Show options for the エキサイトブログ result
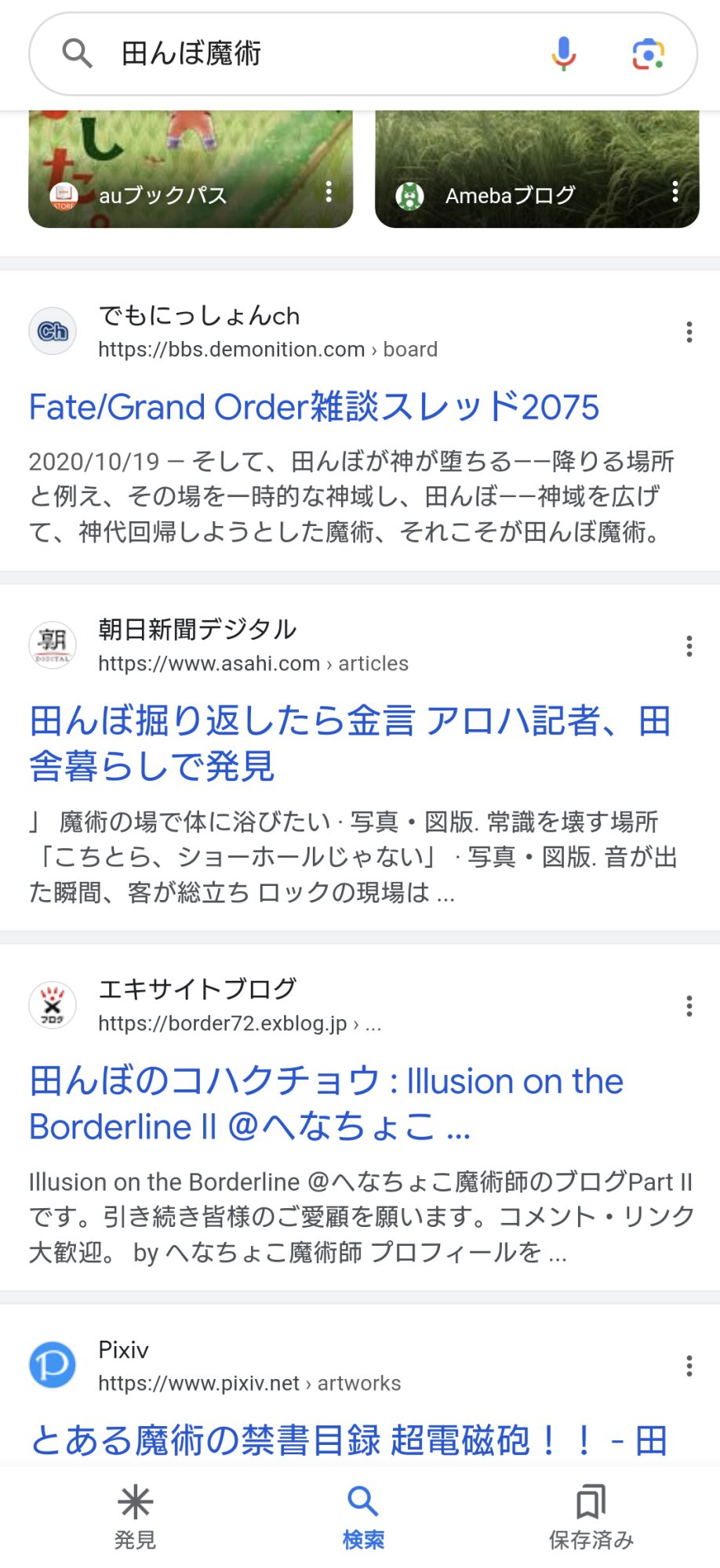 coord(689,1006)
